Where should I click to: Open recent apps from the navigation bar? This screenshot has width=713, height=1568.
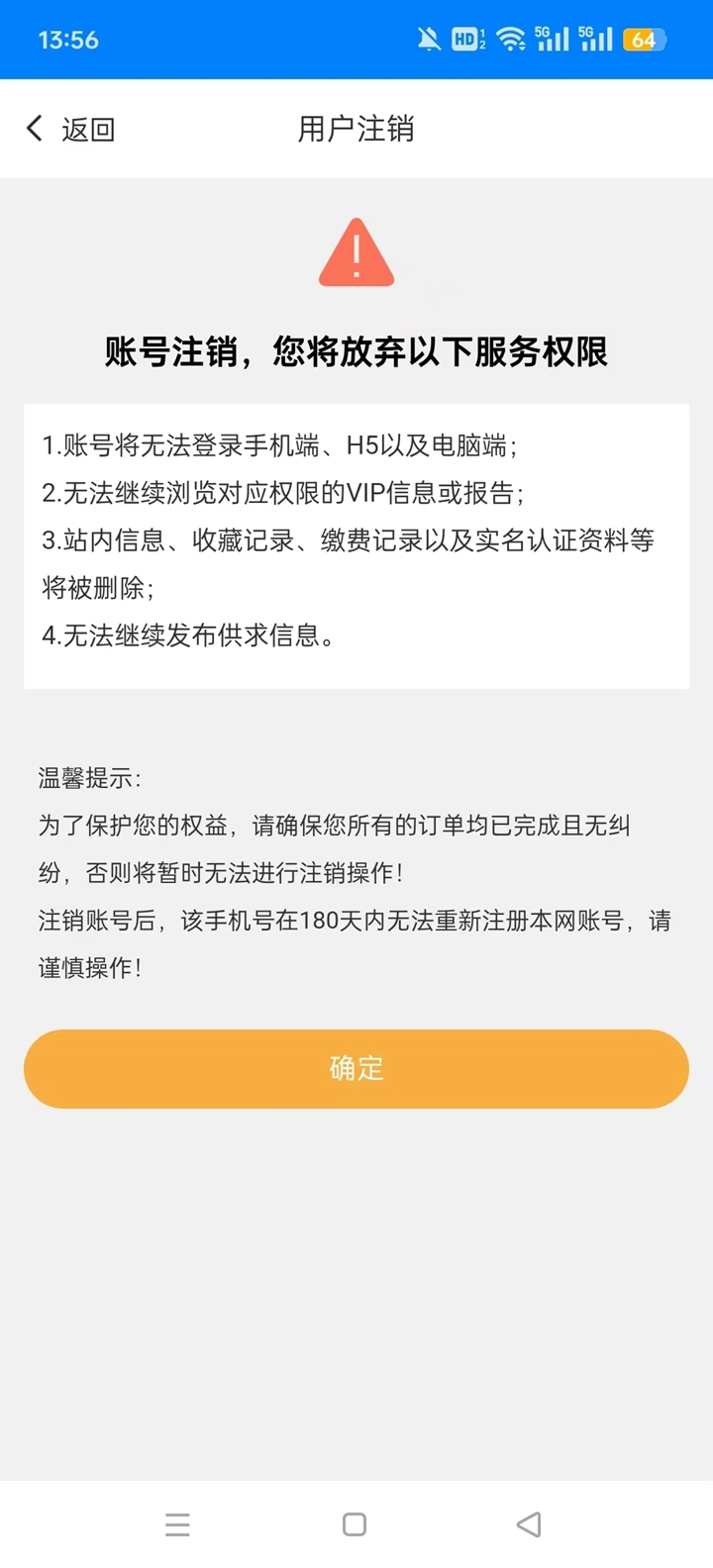click(x=178, y=1524)
